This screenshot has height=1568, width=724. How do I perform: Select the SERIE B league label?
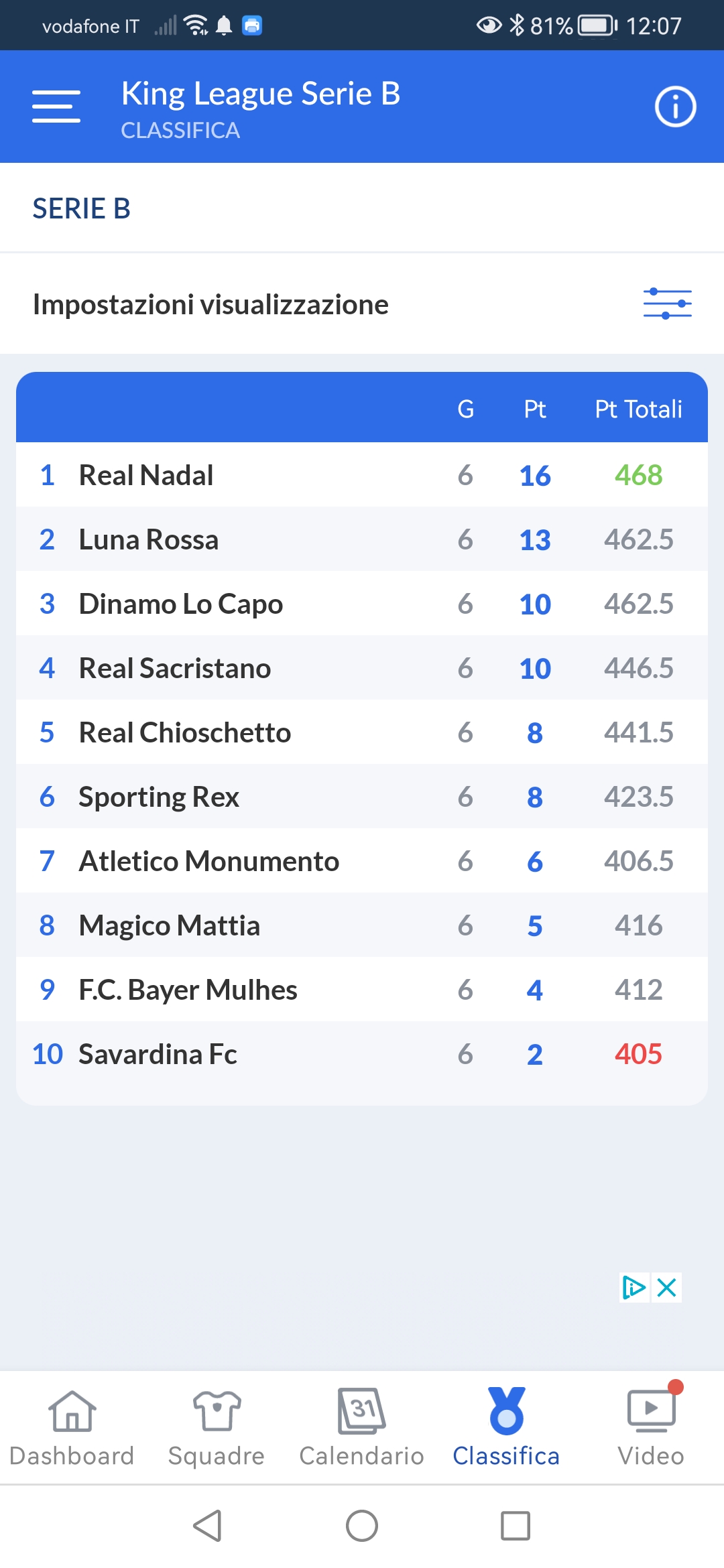click(x=82, y=208)
